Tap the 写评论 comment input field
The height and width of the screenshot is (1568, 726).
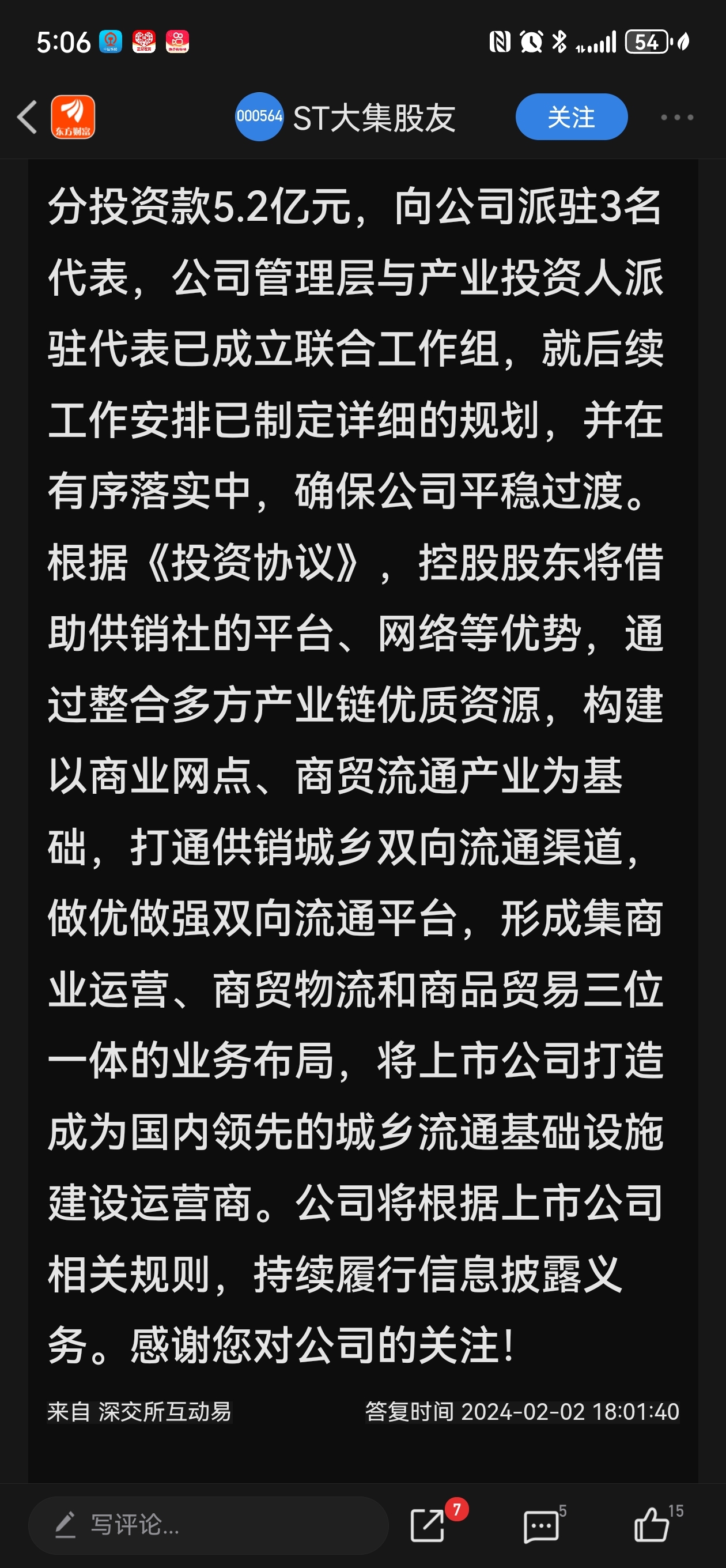click(208, 1525)
